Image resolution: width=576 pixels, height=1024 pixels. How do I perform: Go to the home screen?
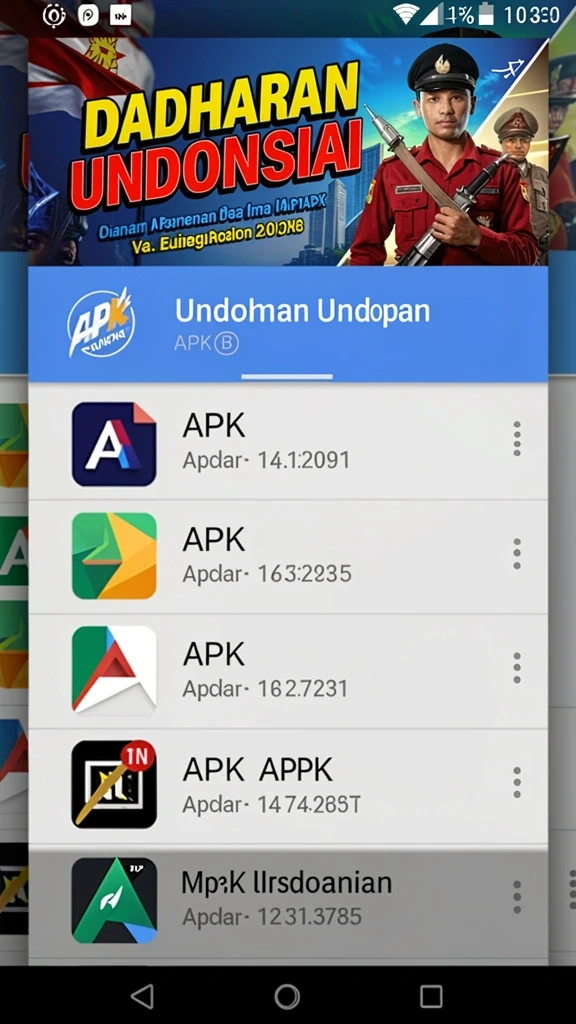[x=287, y=997]
